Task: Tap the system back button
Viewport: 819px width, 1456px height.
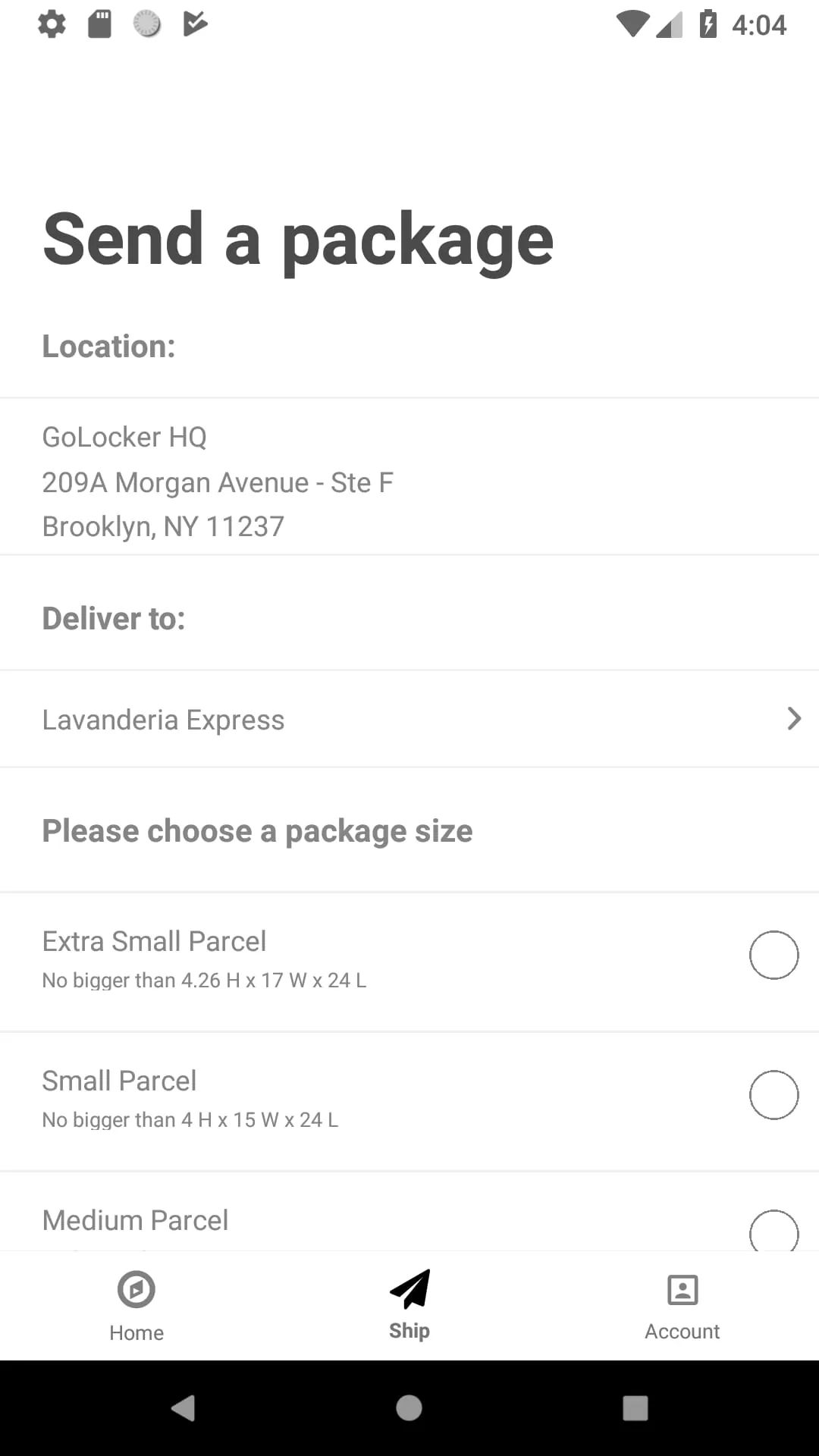Action: coord(184,1408)
